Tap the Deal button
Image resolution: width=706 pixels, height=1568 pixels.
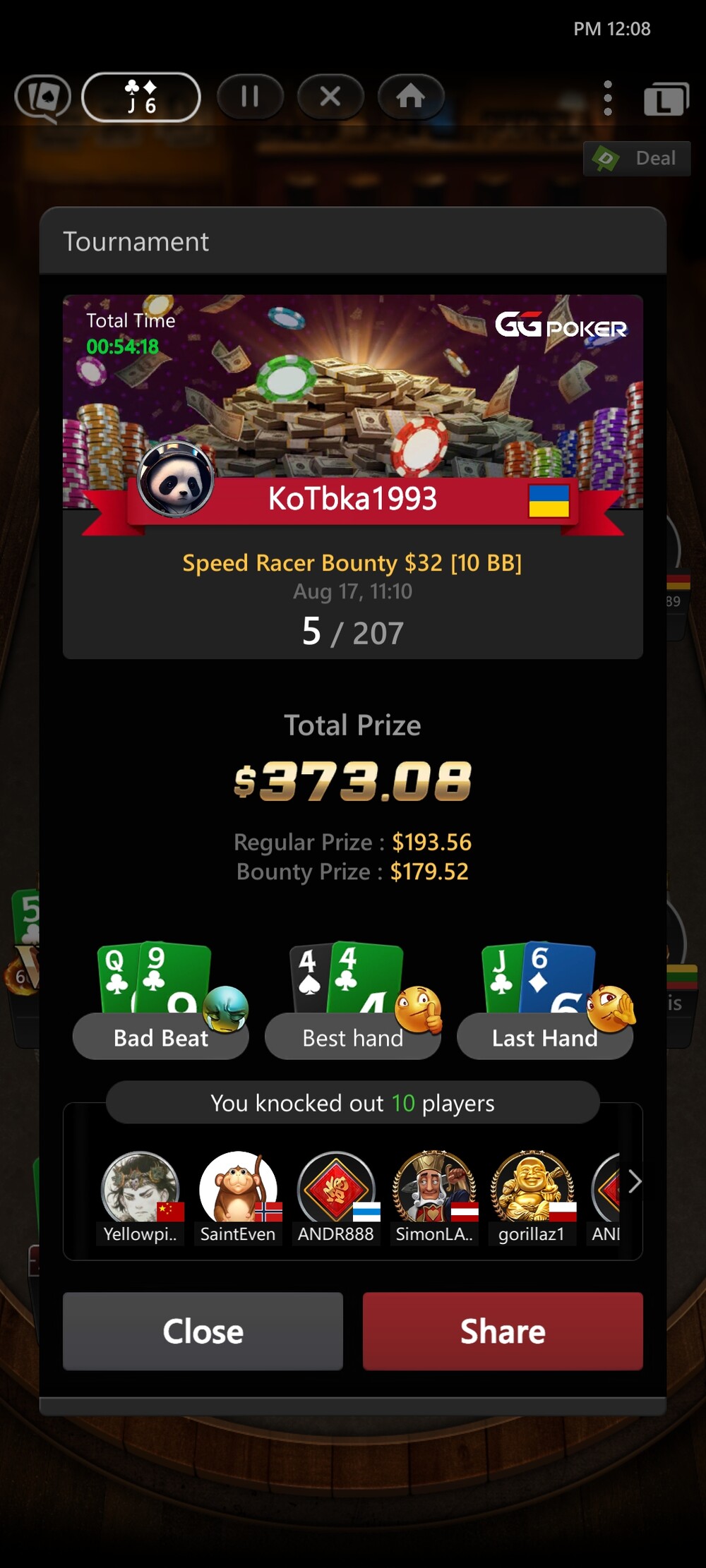(x=637, y=158)
